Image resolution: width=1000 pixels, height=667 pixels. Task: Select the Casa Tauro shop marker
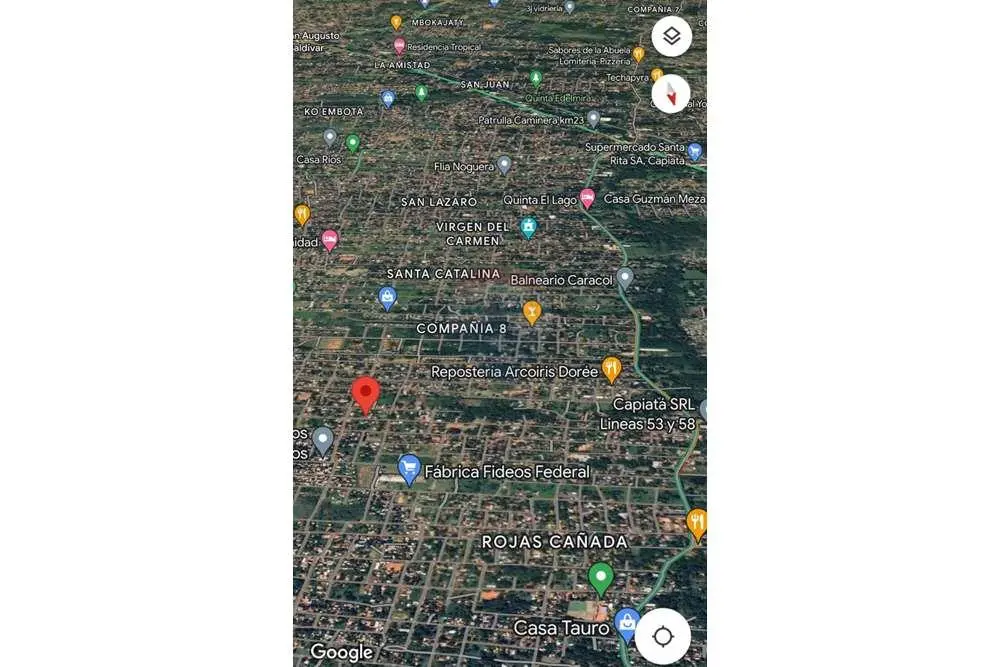pyautogui.click(x=627, y=623)
